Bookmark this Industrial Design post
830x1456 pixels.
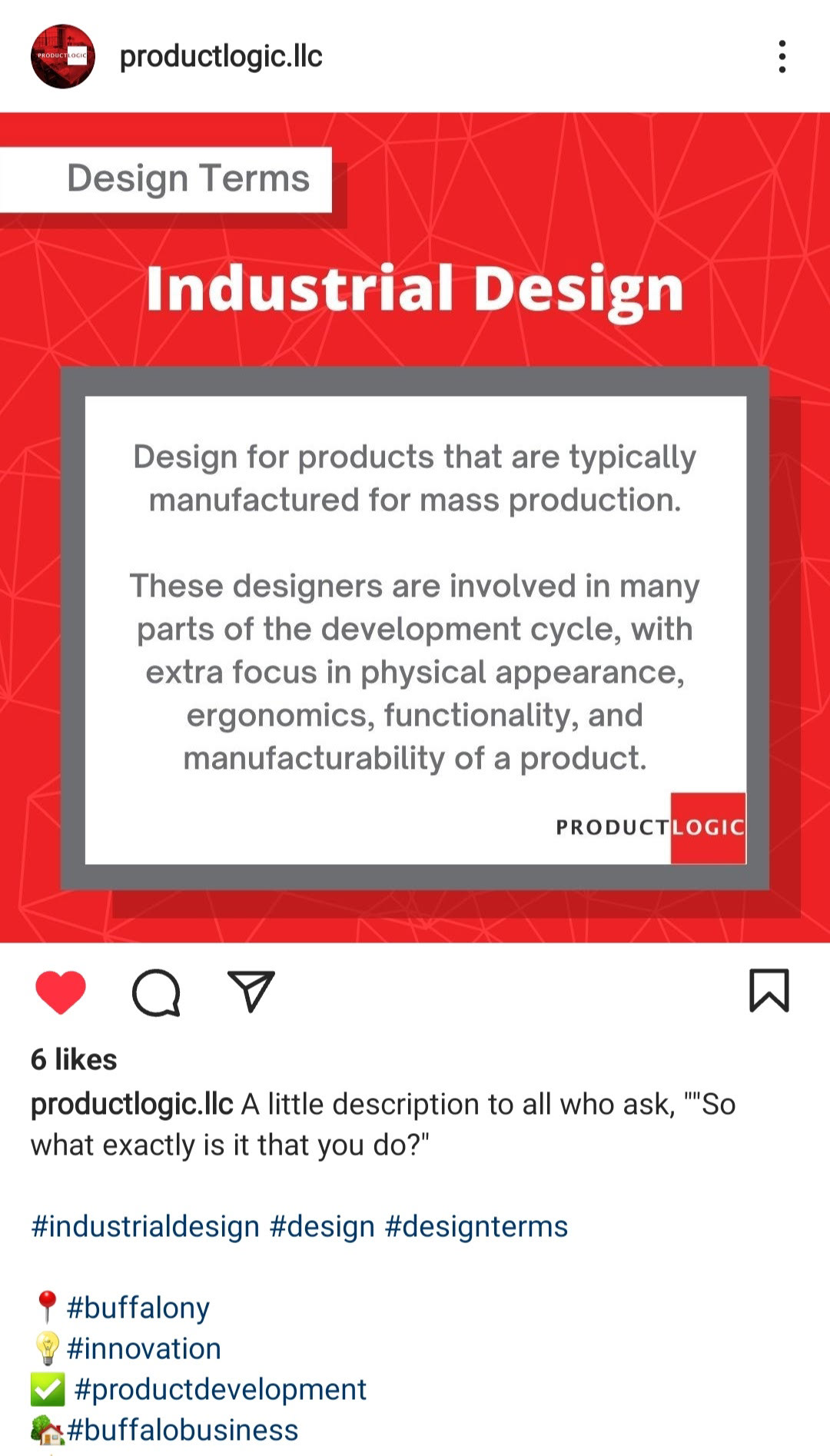pyautogui.click(x=769, y=990)
